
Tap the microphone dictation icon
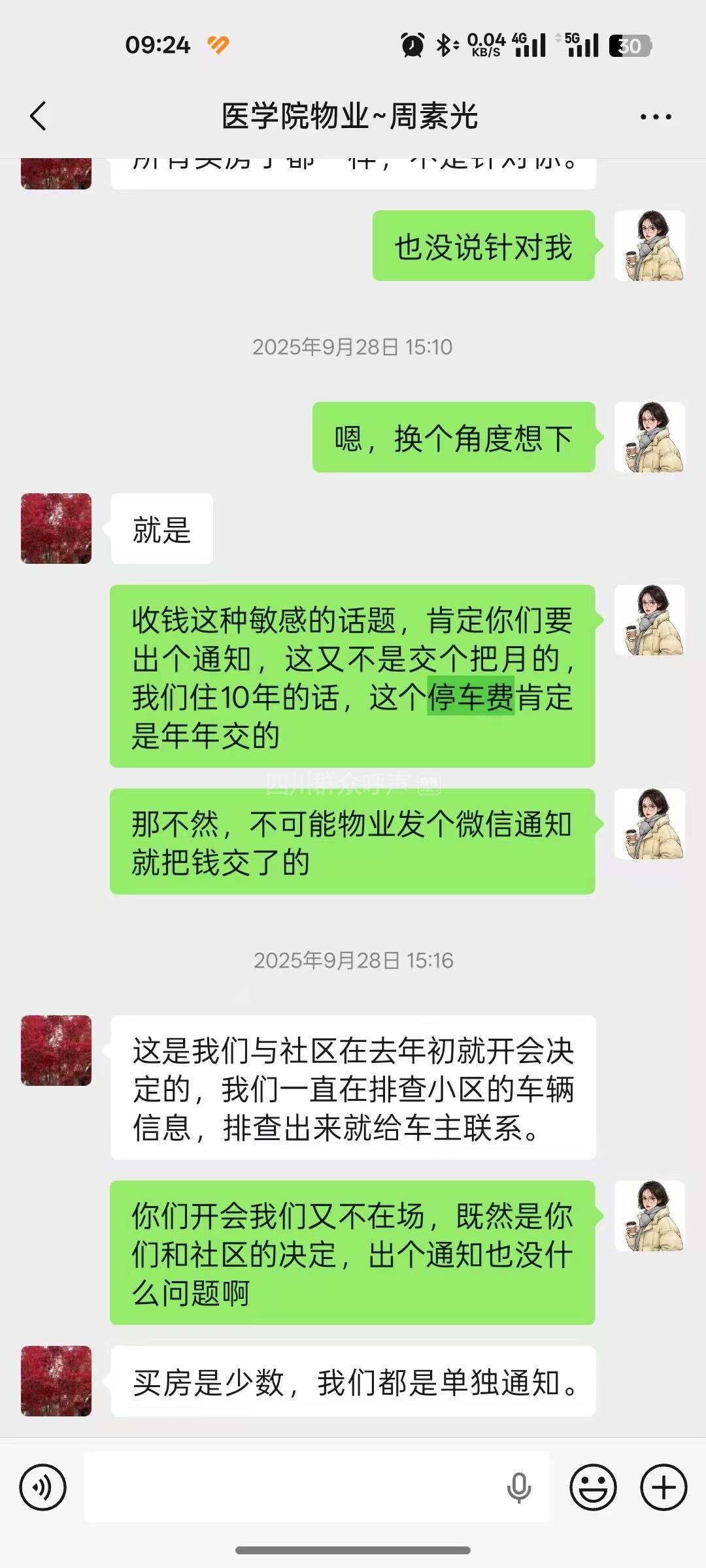[519, 1488]
